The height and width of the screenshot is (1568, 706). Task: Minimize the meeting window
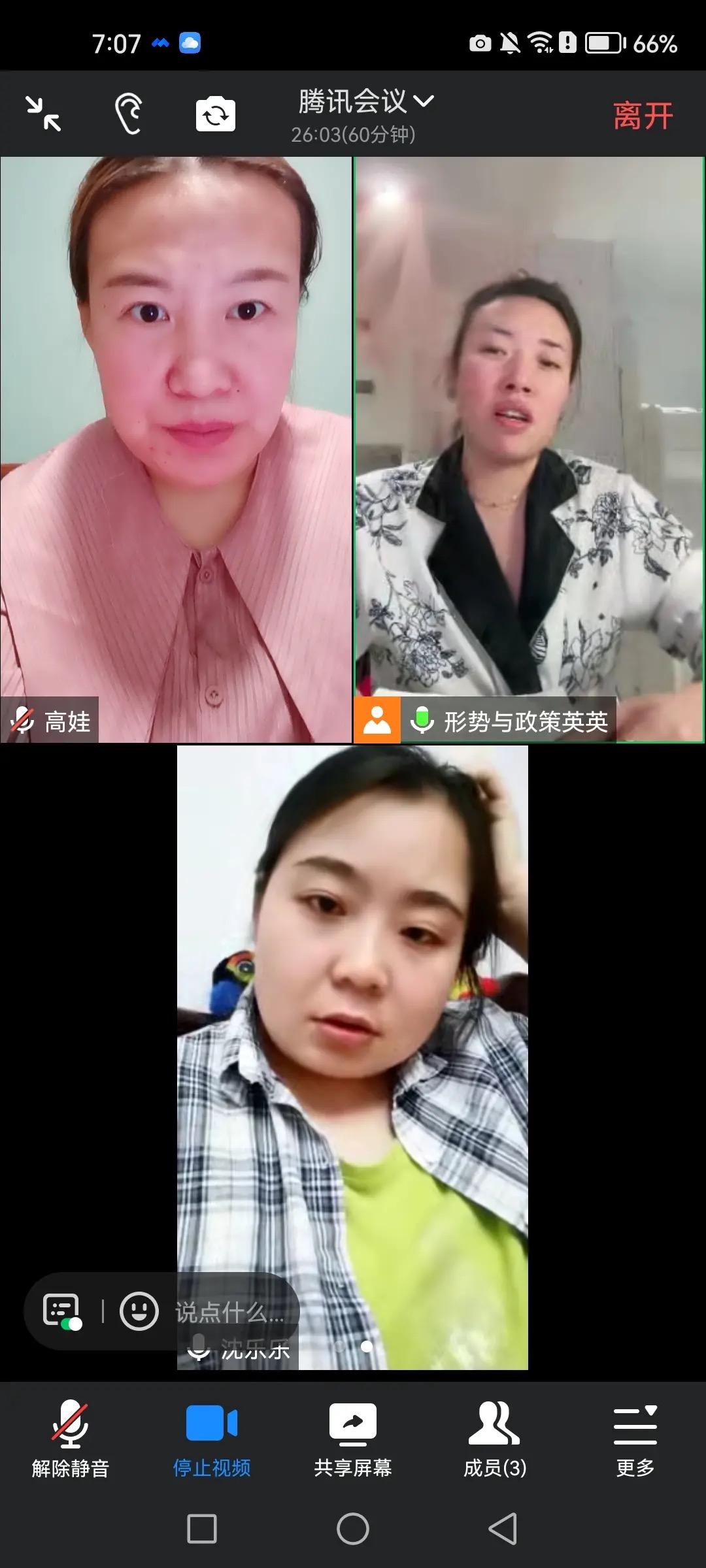click(43, 114)
